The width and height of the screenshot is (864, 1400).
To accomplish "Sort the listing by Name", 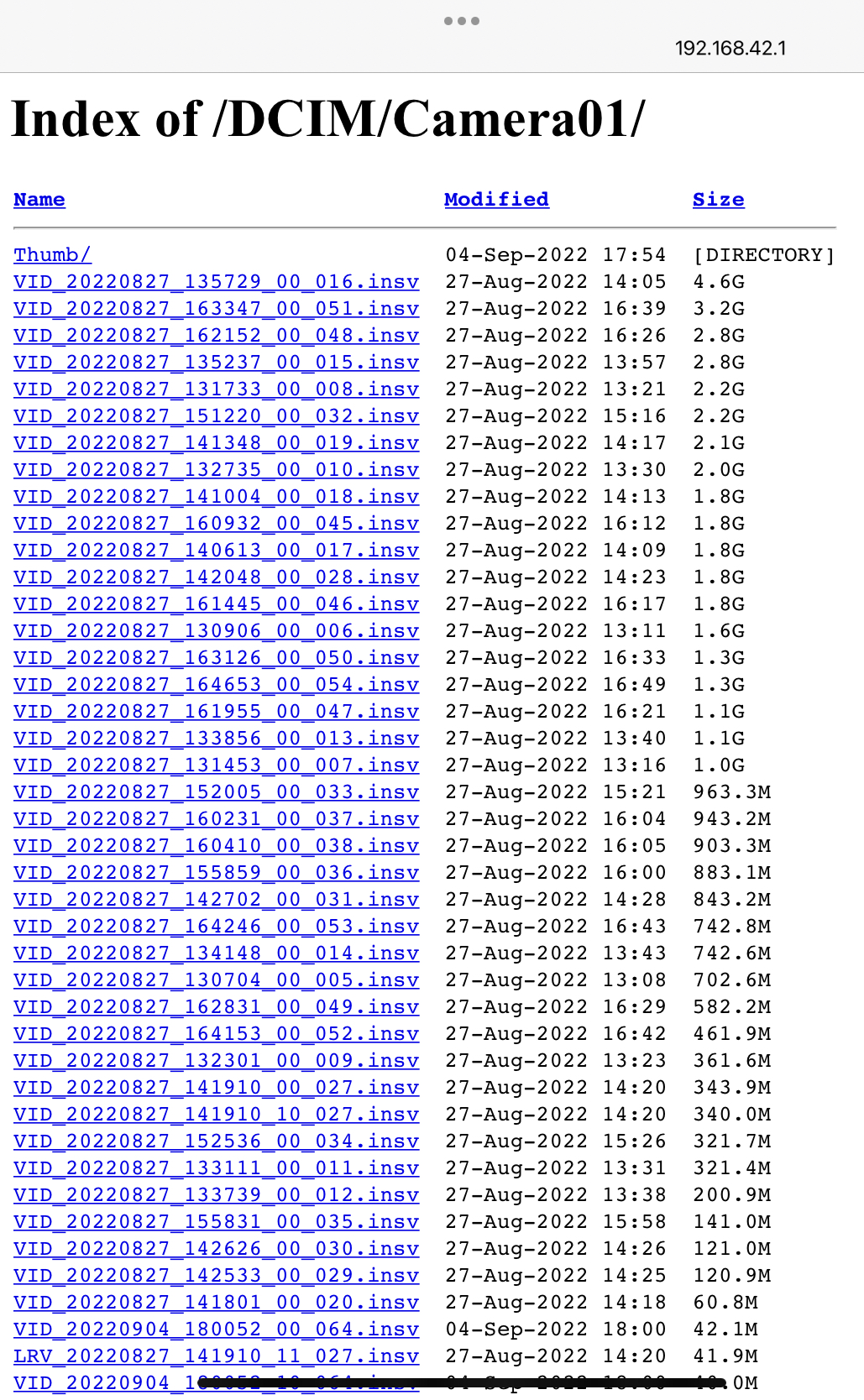I will [39, 200].
